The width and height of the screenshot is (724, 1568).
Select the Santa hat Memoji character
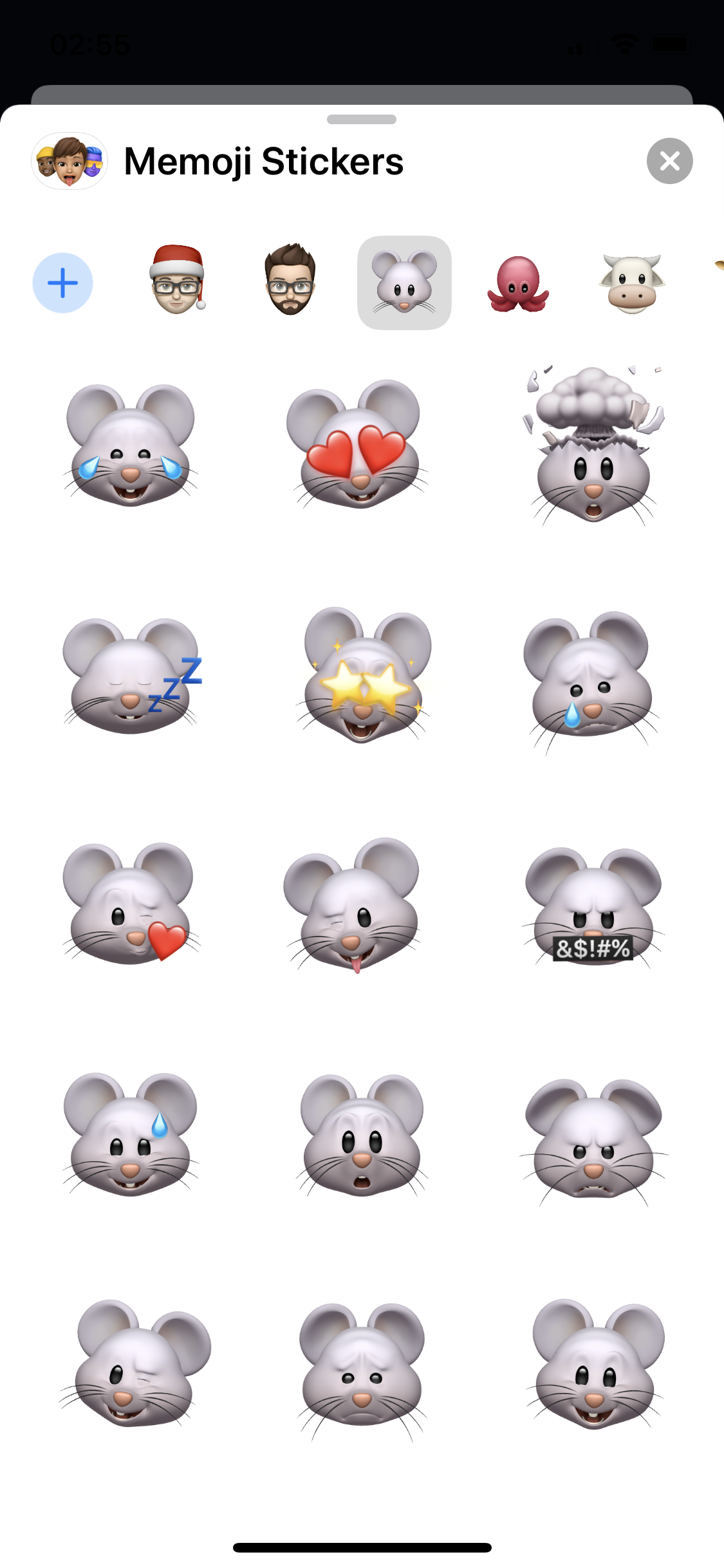pyautogui.click(x=178, y=279)
